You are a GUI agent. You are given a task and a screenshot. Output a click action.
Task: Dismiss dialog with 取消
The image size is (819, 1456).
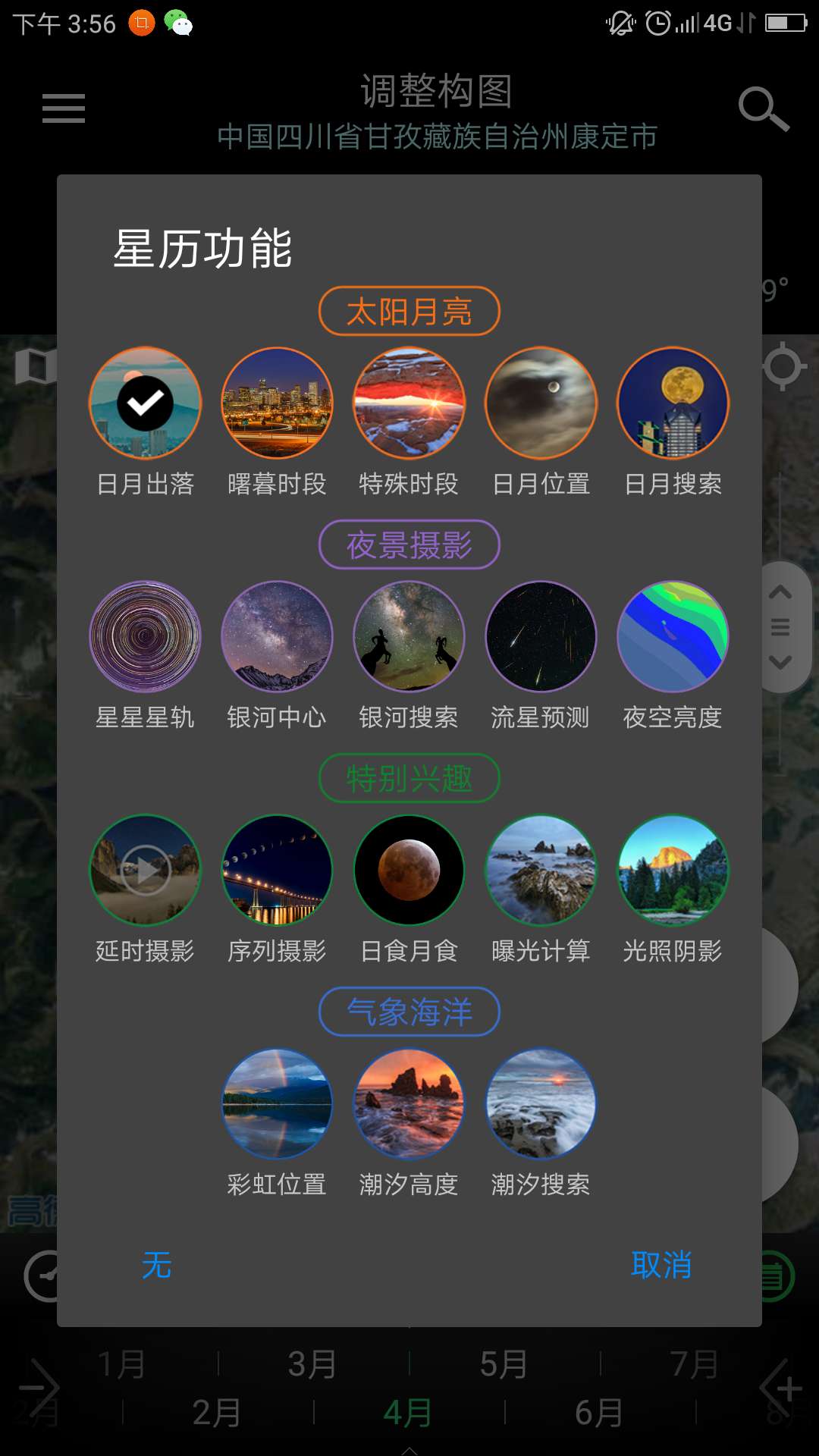click(x=661, y=1265)
